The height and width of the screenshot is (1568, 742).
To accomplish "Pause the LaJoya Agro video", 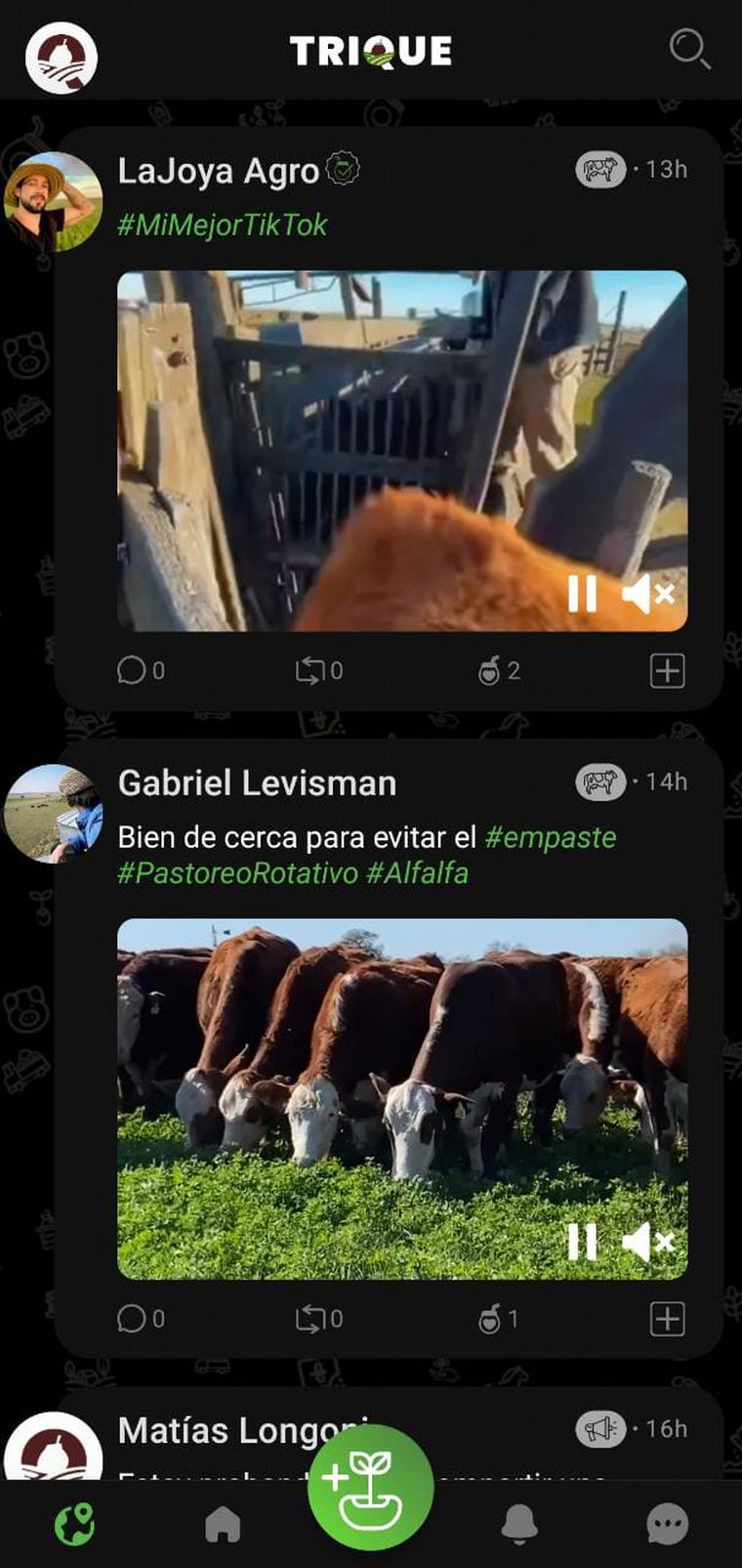I will point(582,593).
